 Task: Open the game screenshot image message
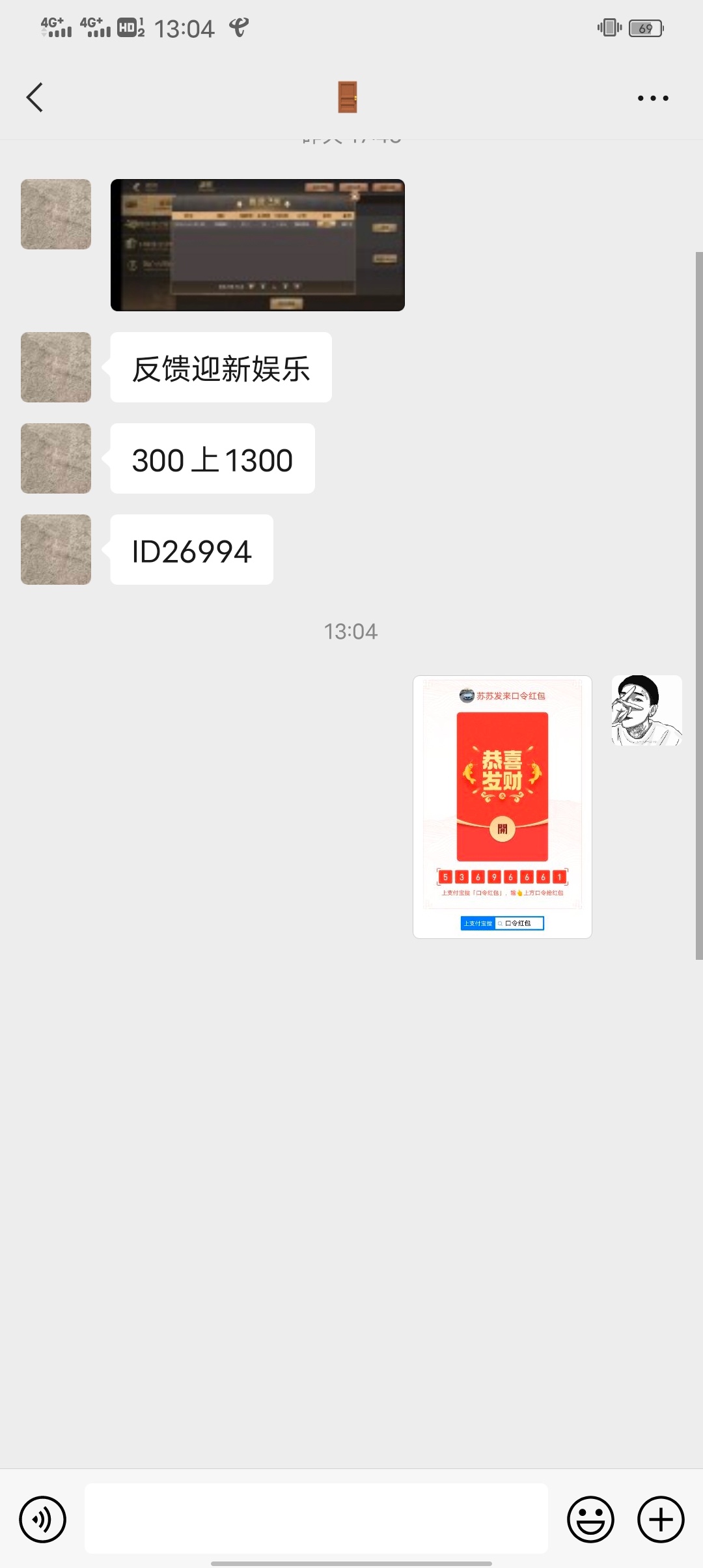tap(258, 245)
